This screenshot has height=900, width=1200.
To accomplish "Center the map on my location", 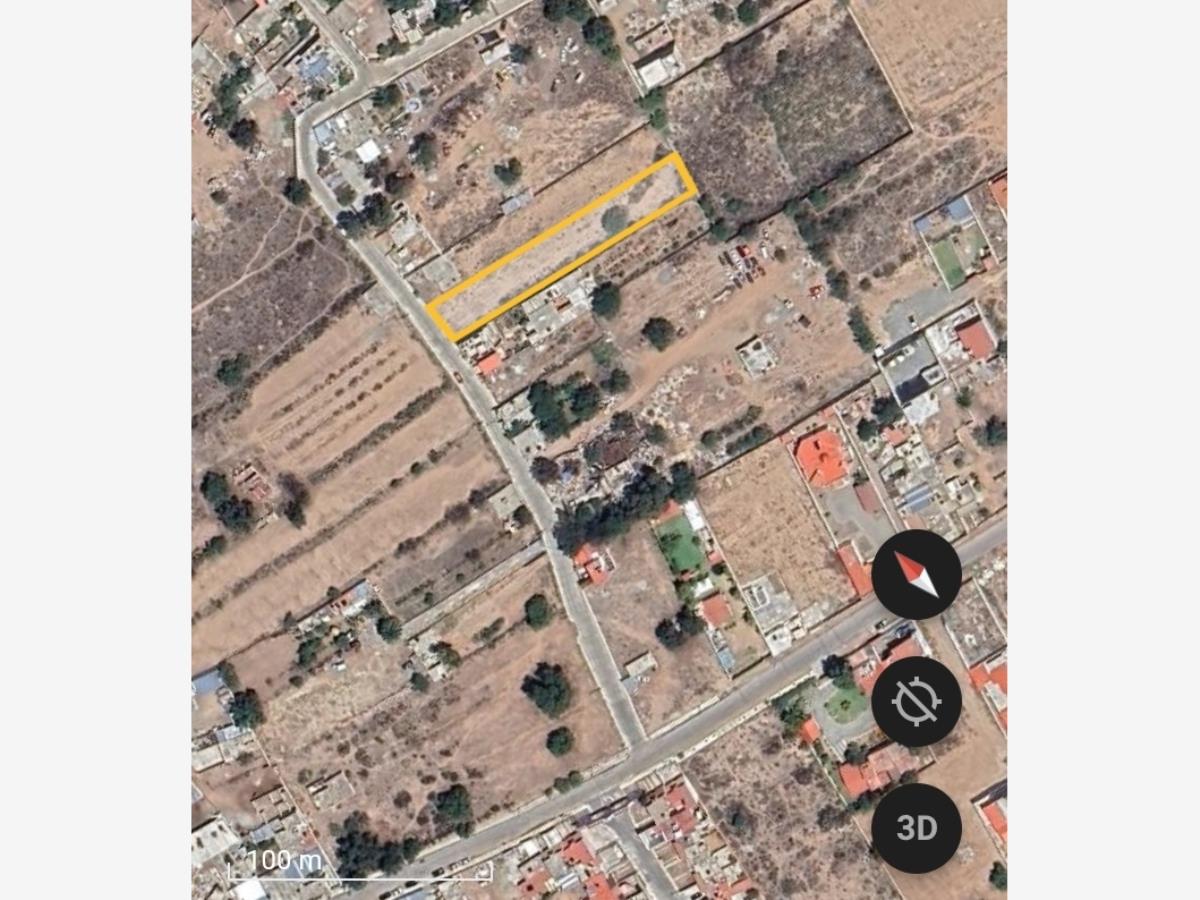I will 916,702.
